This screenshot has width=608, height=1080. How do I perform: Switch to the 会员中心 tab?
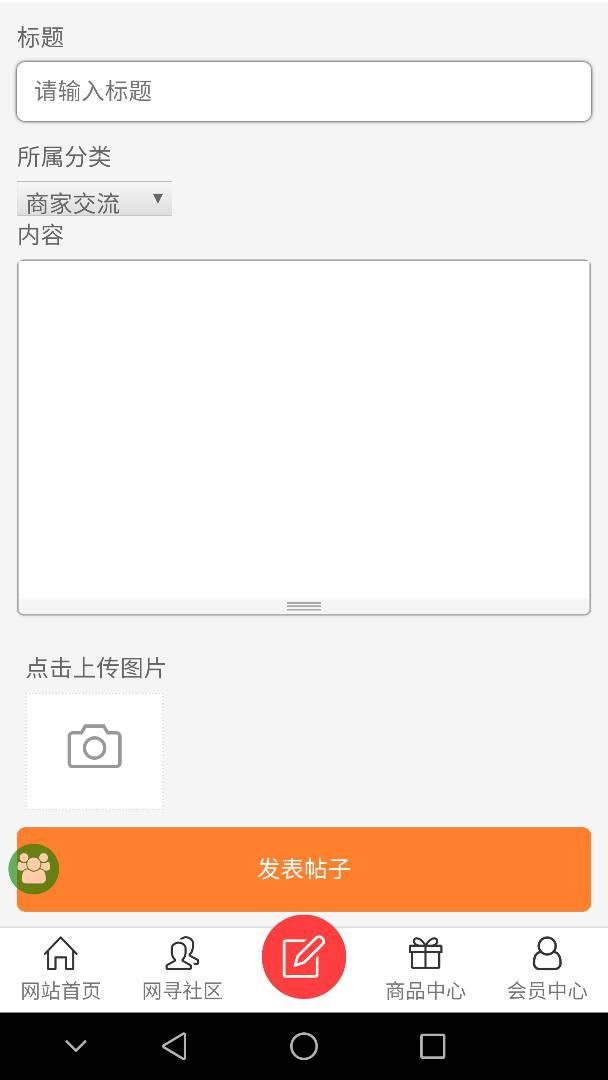pos(547,969)
